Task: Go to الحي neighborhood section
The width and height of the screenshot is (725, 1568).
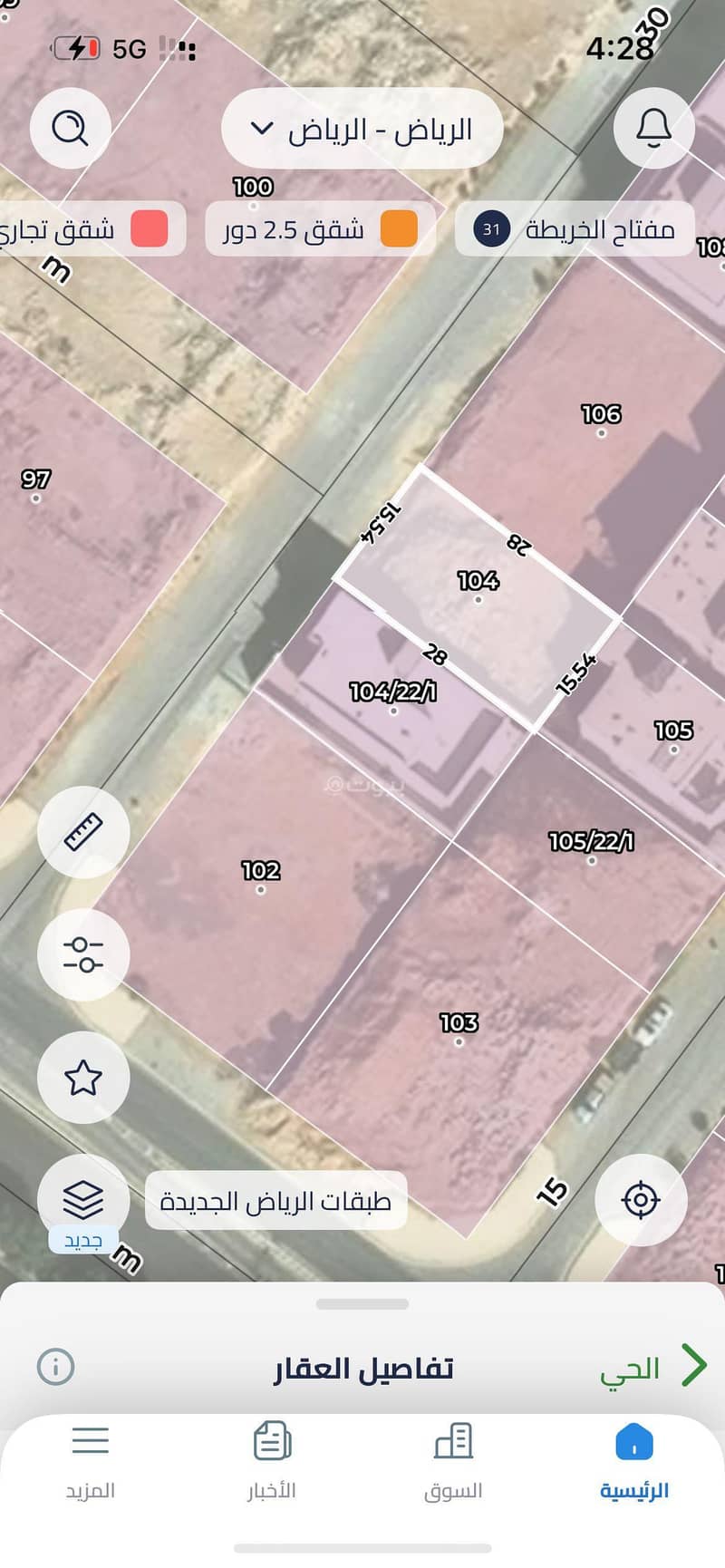Action: [x=652, y=1368]
